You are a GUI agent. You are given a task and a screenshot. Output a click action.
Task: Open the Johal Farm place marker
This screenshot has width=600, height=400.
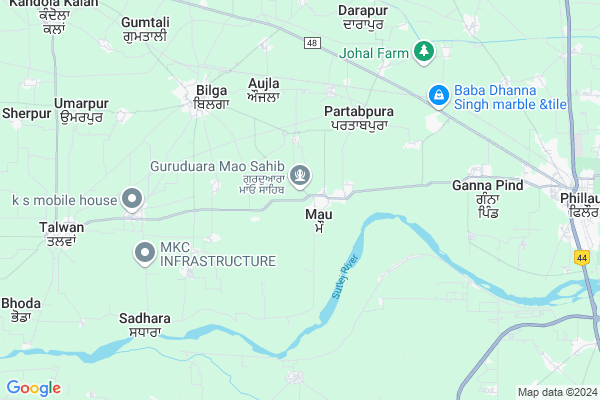(x=424, y=51)
